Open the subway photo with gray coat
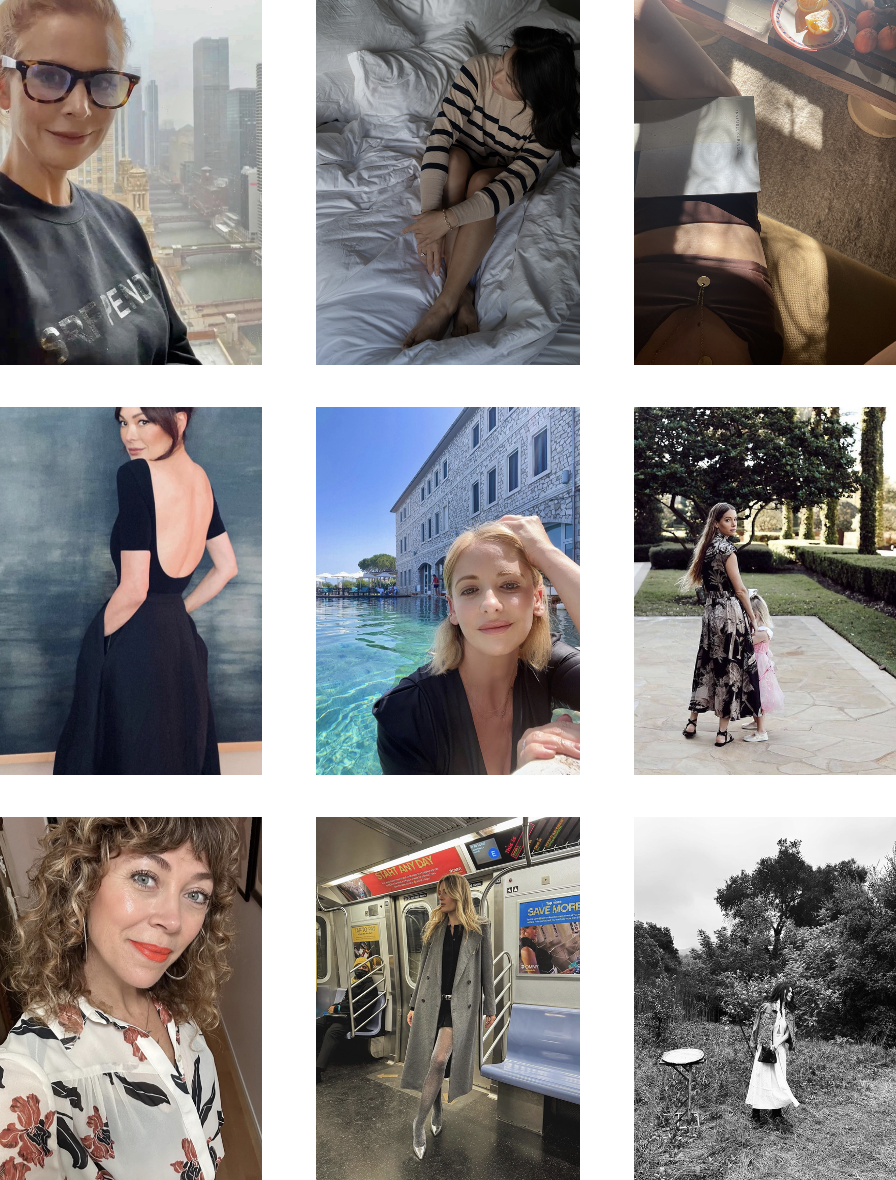This screenshot has width=896, height=1180. pyautogui.click(x=447, y=998)
